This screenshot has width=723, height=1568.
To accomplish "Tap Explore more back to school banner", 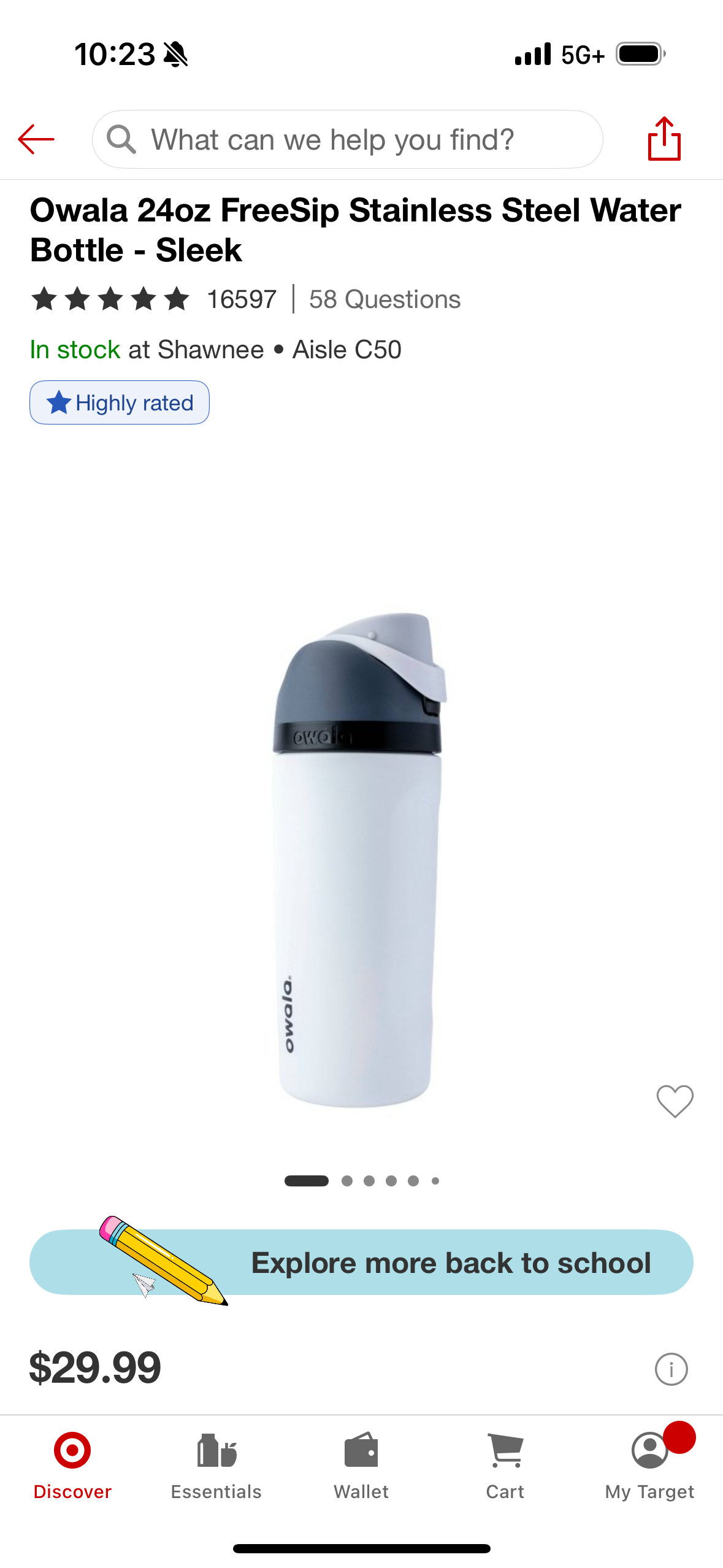I will (x=361, y=1262).
